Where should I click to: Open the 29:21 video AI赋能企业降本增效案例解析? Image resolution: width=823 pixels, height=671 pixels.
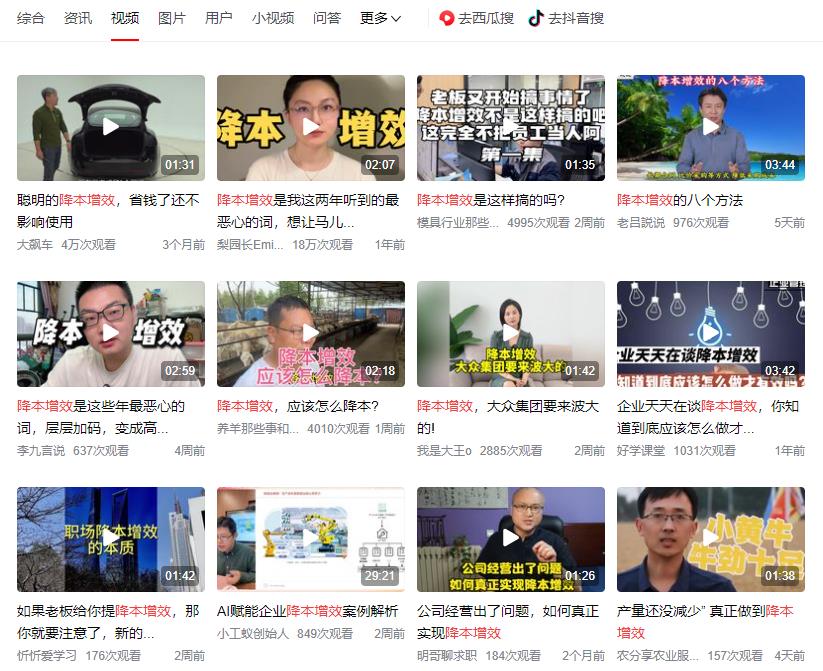point(310,539)
